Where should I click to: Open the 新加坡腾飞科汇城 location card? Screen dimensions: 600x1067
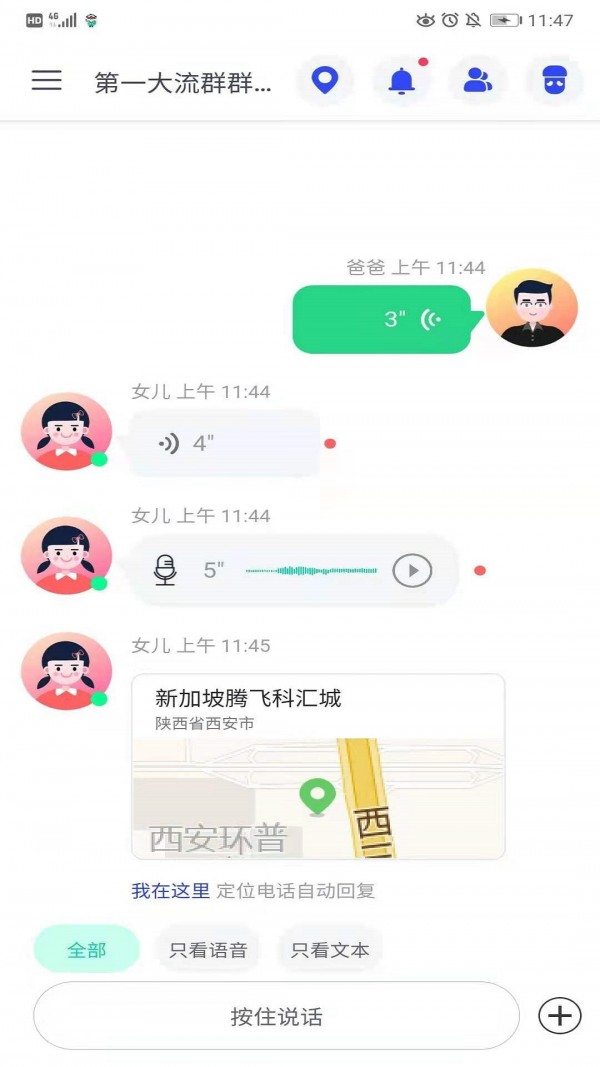coord(318,766)
